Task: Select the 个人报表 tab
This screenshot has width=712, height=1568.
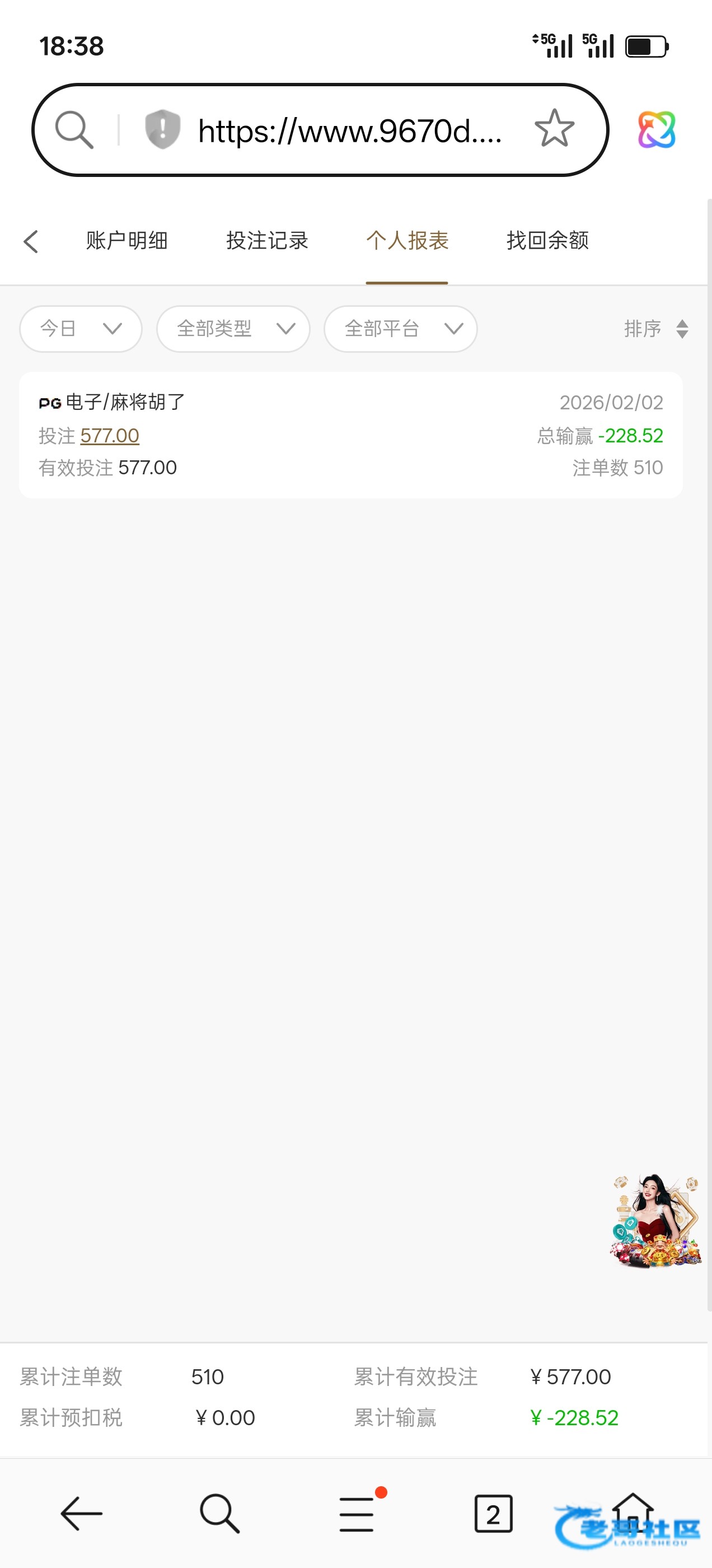Action: 407,241
